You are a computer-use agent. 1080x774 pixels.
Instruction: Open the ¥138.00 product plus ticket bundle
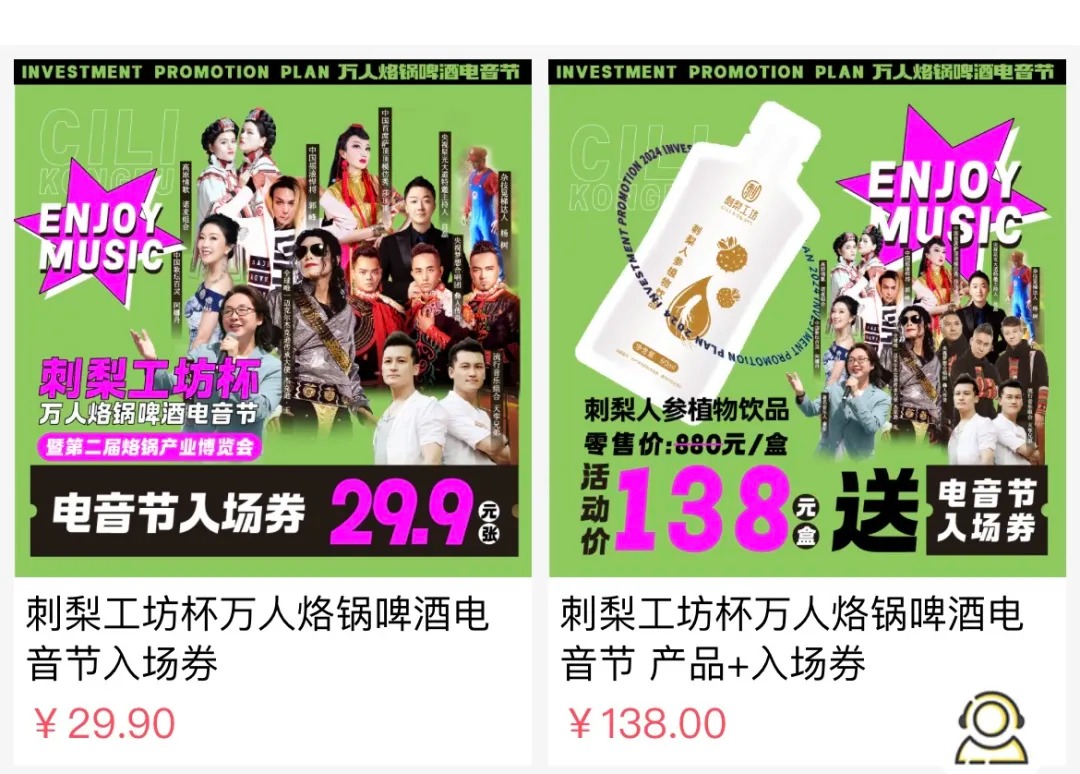[x=806, y=318]
